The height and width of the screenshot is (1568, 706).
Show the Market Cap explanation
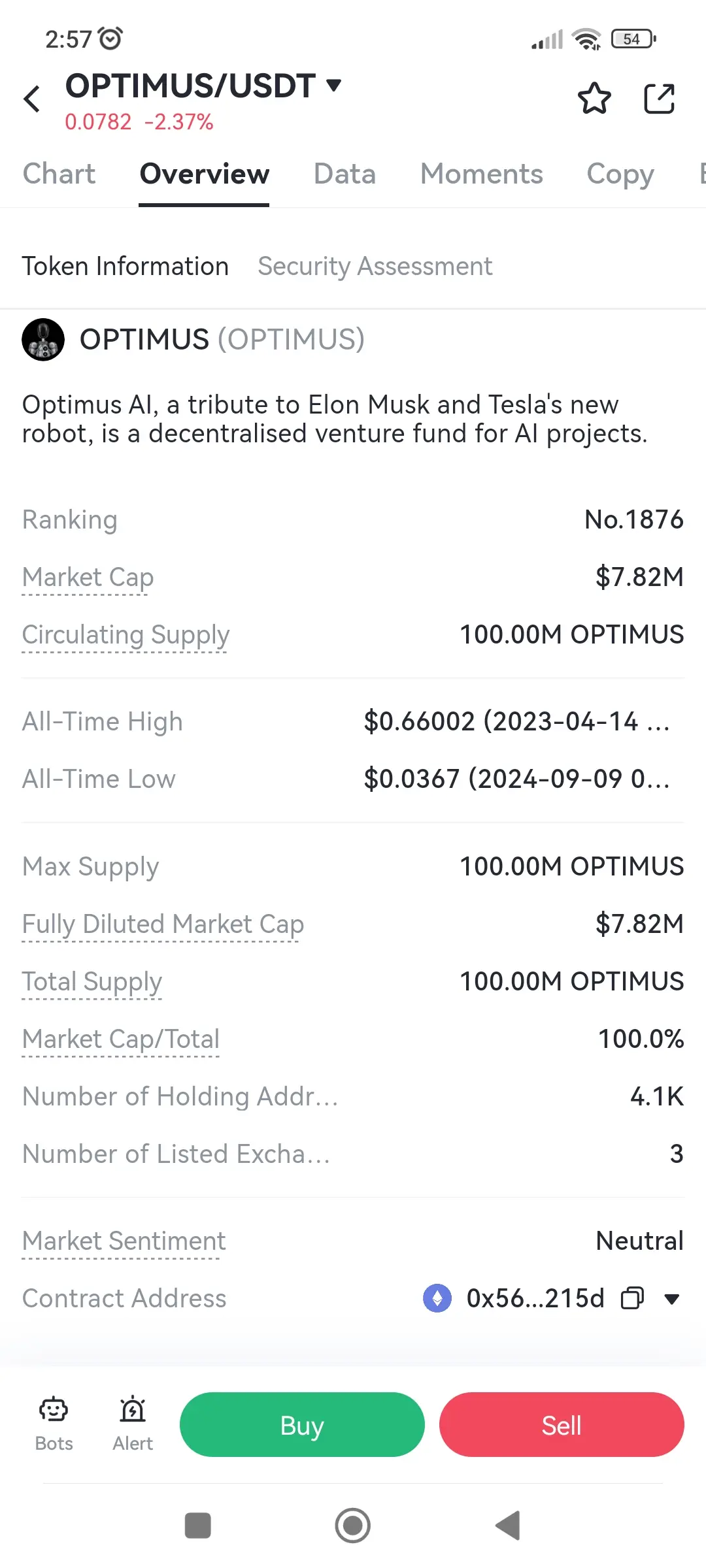tap(88, 578)
